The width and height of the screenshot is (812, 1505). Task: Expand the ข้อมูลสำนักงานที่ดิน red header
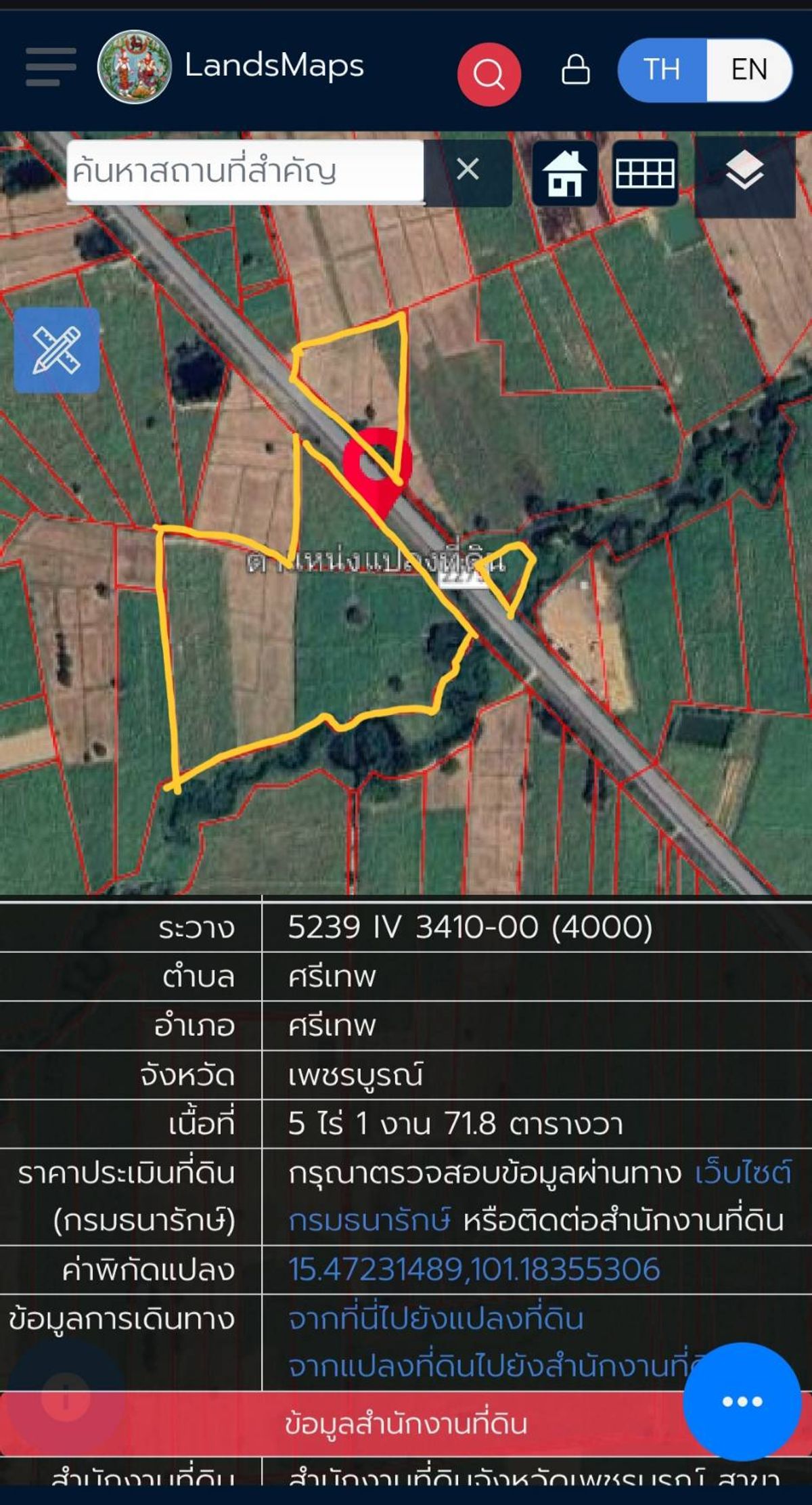(x=406, y=1424)
